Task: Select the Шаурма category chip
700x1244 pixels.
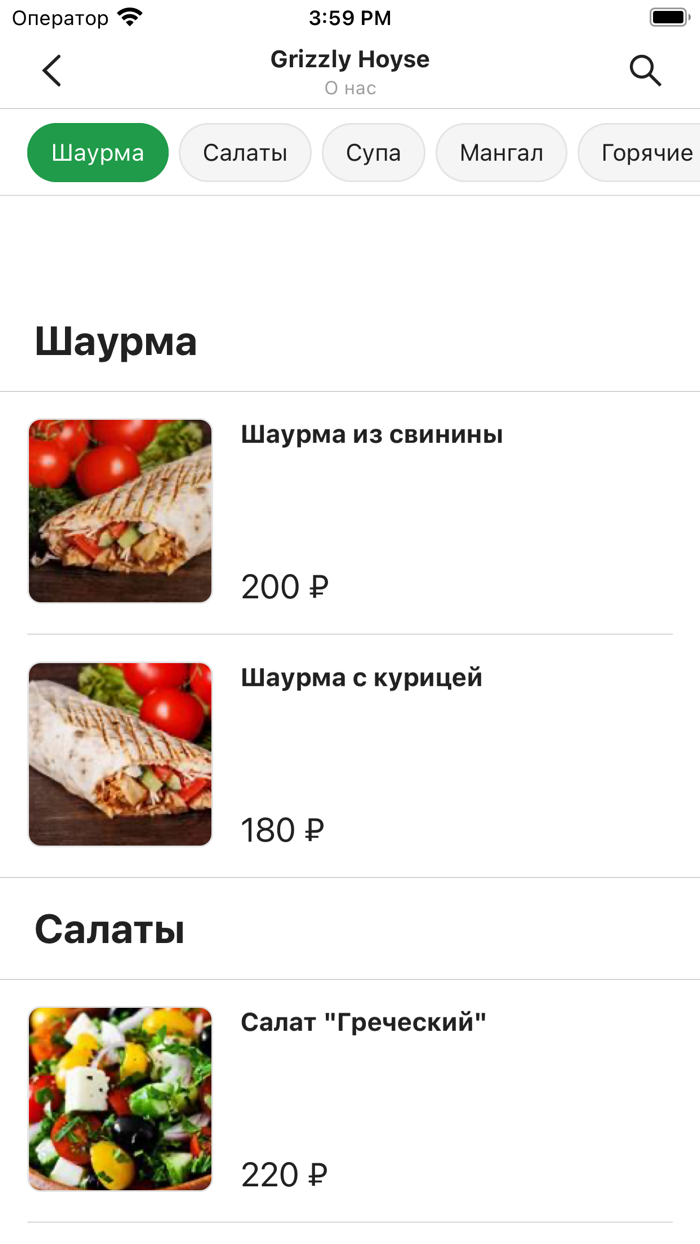Action: pos(98,153)
